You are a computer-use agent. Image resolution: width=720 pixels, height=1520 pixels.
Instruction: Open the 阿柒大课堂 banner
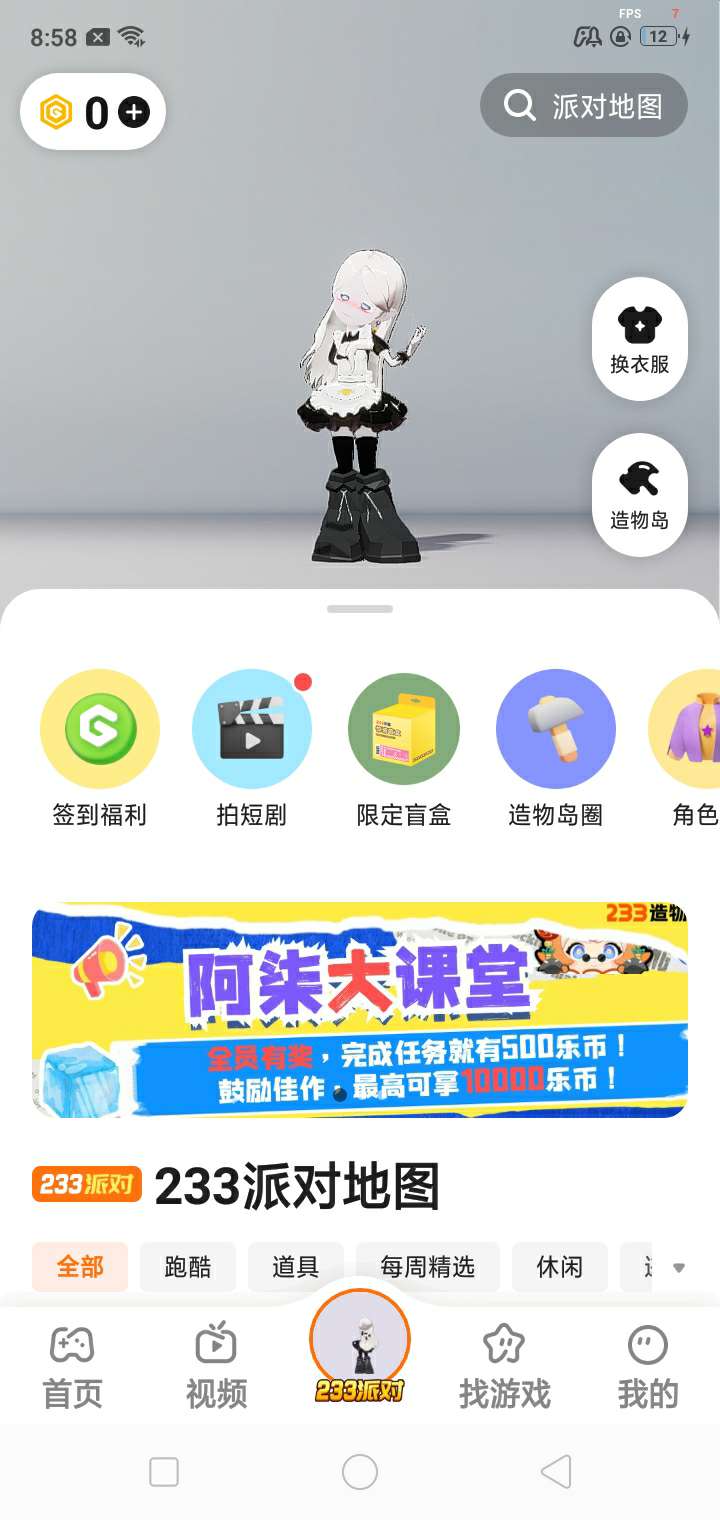pos(360,1010)
